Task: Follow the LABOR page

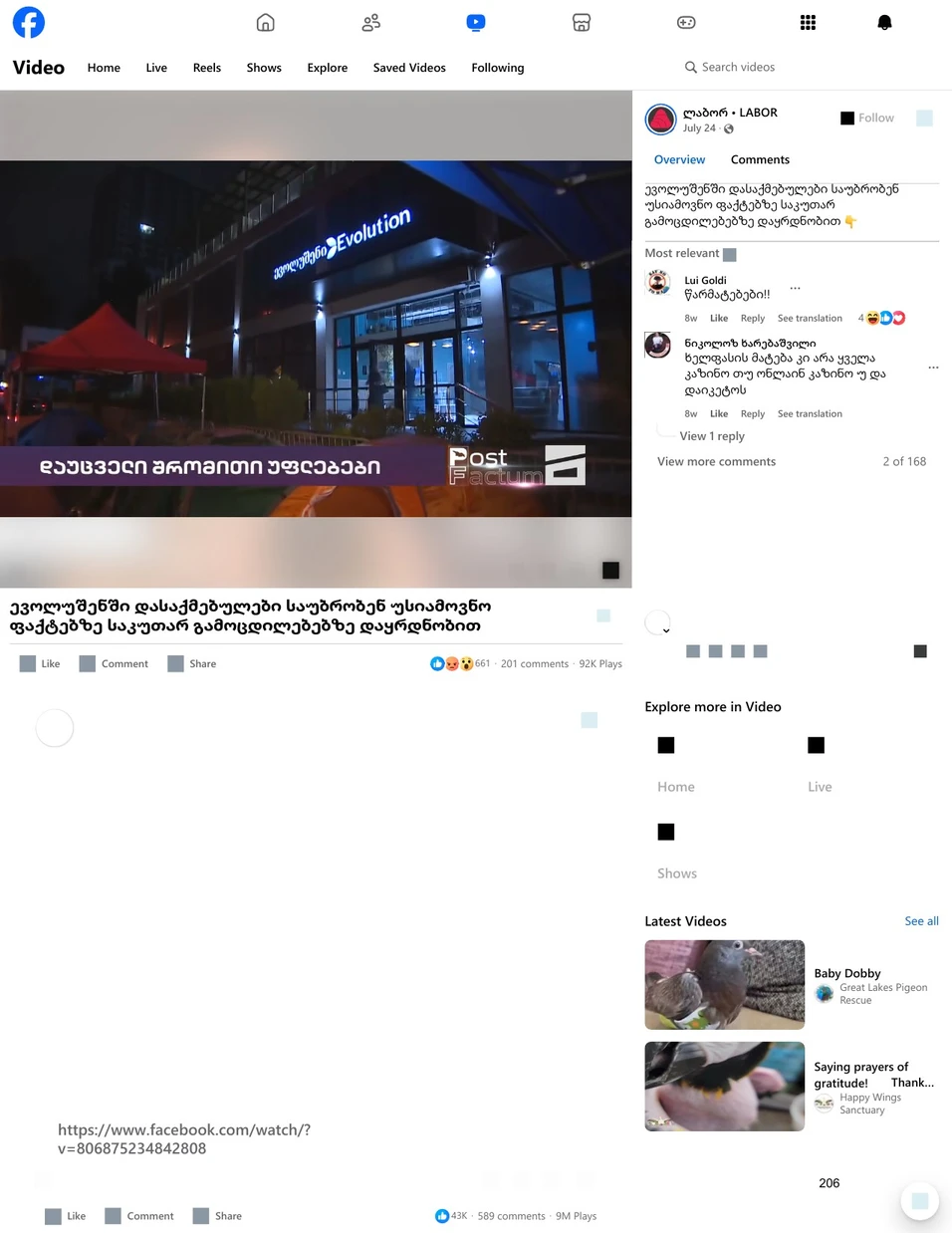Action: click(867, 118)
